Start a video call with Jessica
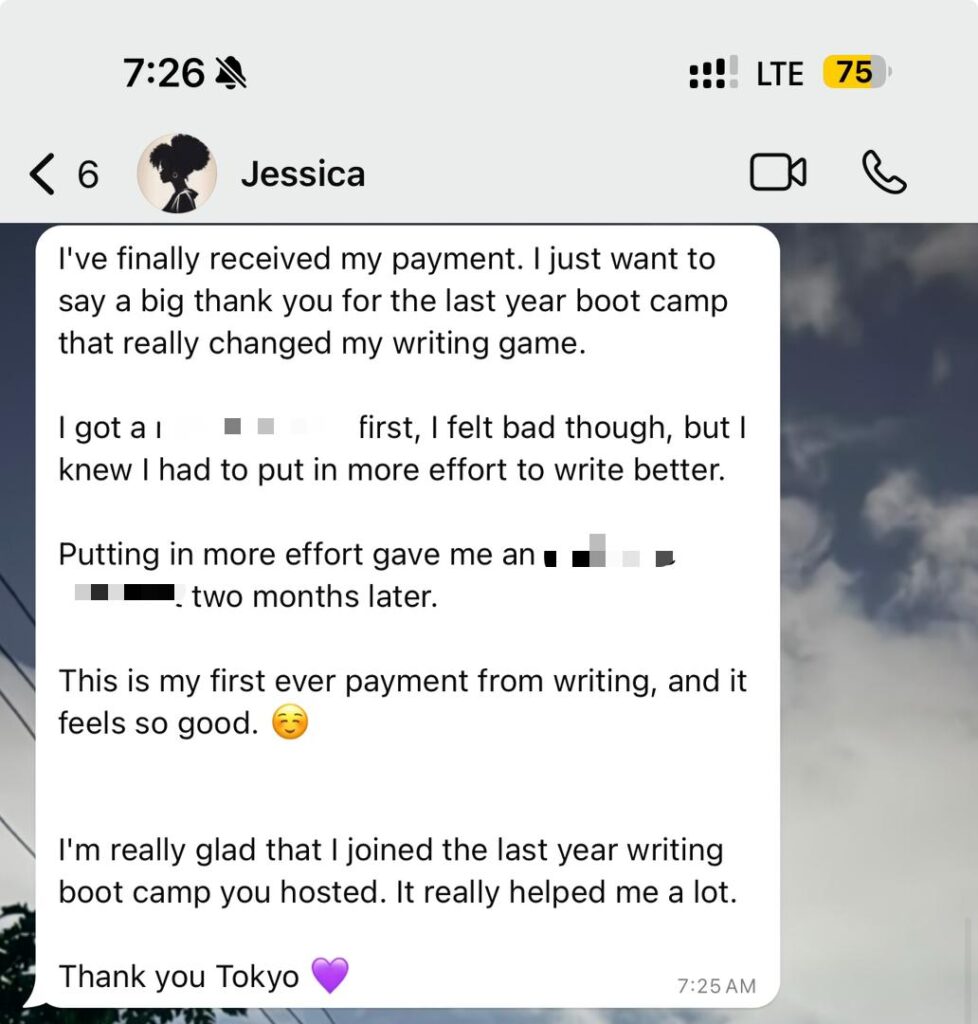Screen dimensions: 978x1024 click(778, 173)
